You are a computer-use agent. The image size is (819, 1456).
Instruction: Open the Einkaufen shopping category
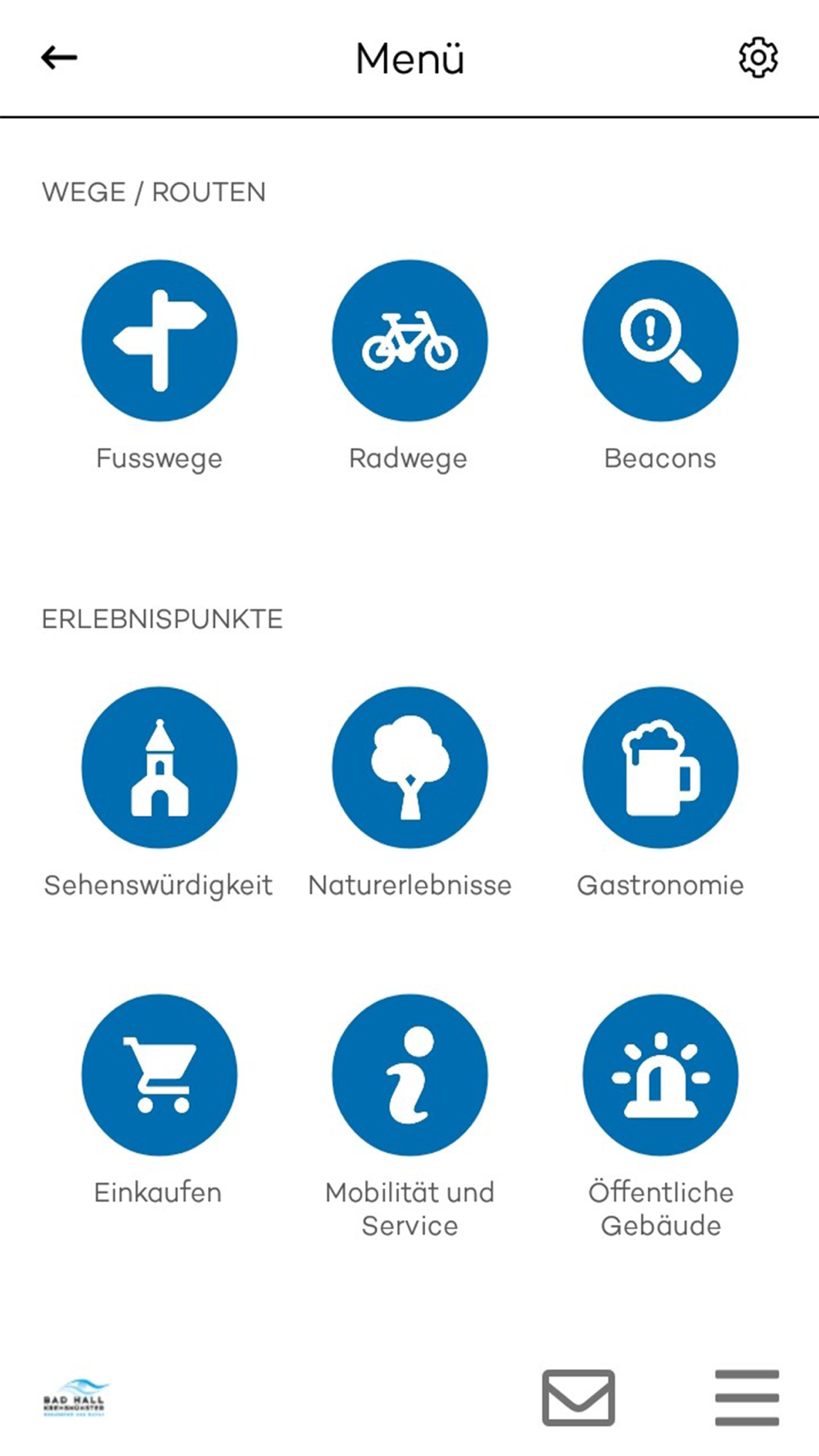click(160, 1074)
